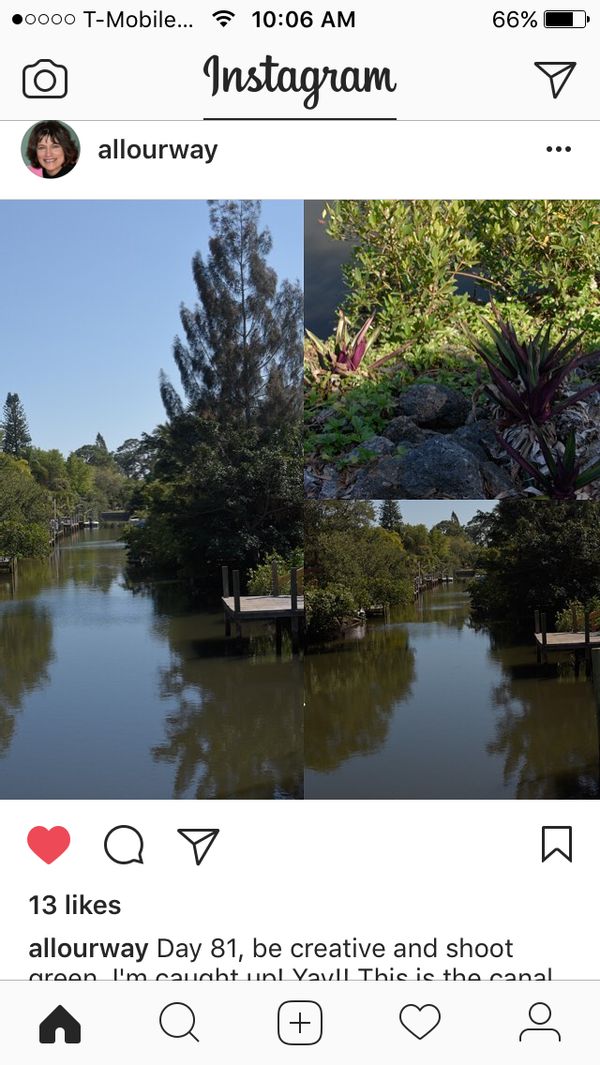
Task: Open the allourway username in post header
Action: (x=157, y=150)
